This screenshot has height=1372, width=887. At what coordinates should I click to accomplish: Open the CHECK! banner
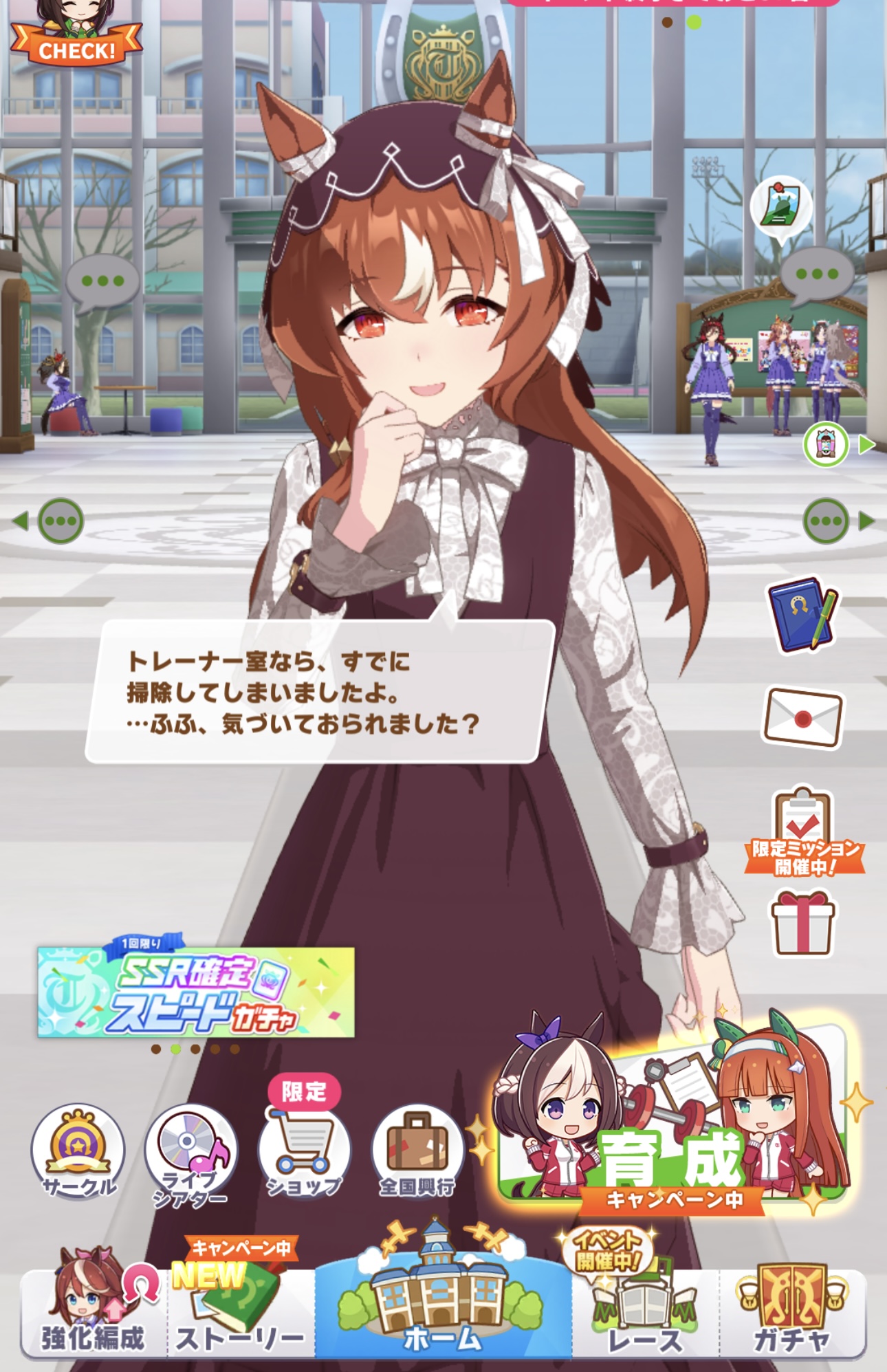coord(77,41)
